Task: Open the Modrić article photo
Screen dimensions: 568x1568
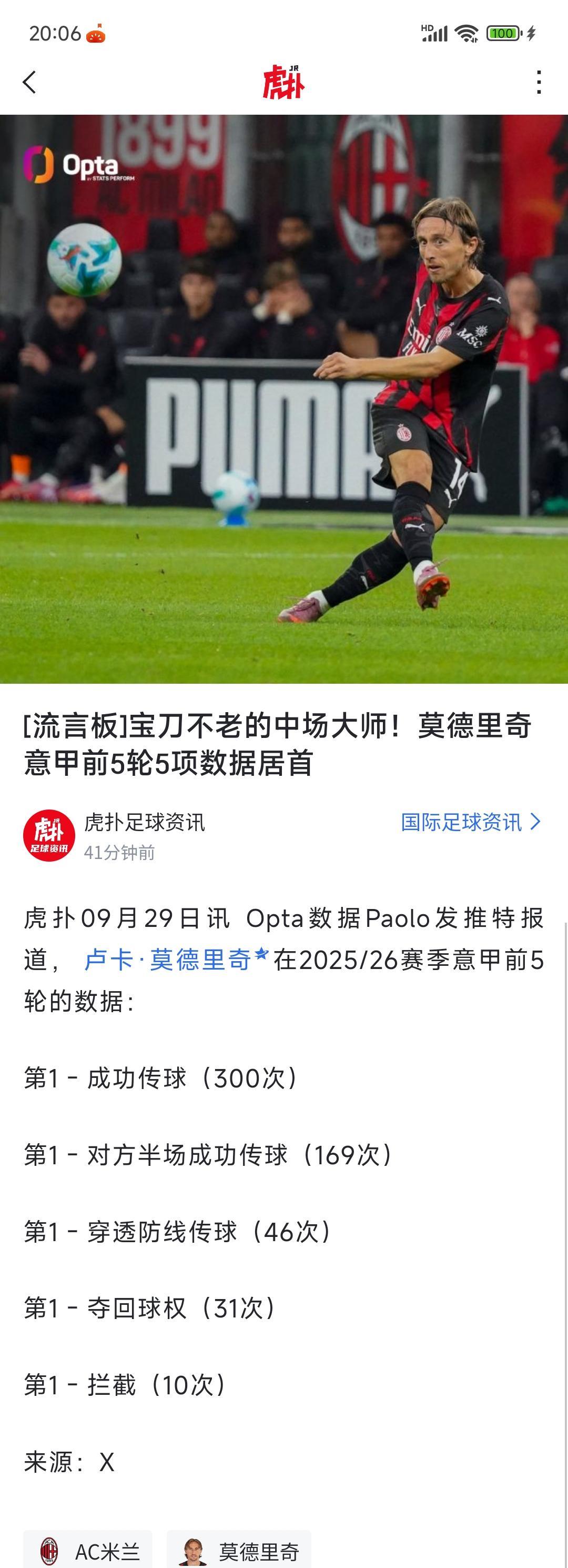Action: (x=284, y=398)
